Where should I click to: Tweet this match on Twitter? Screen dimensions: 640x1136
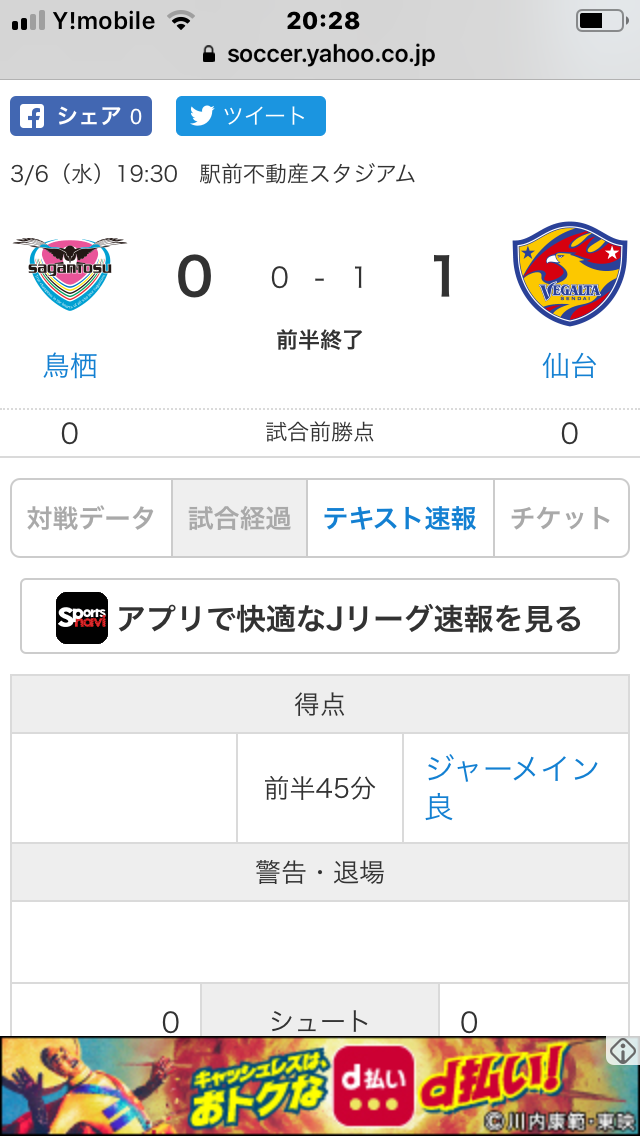click(250, 116)
